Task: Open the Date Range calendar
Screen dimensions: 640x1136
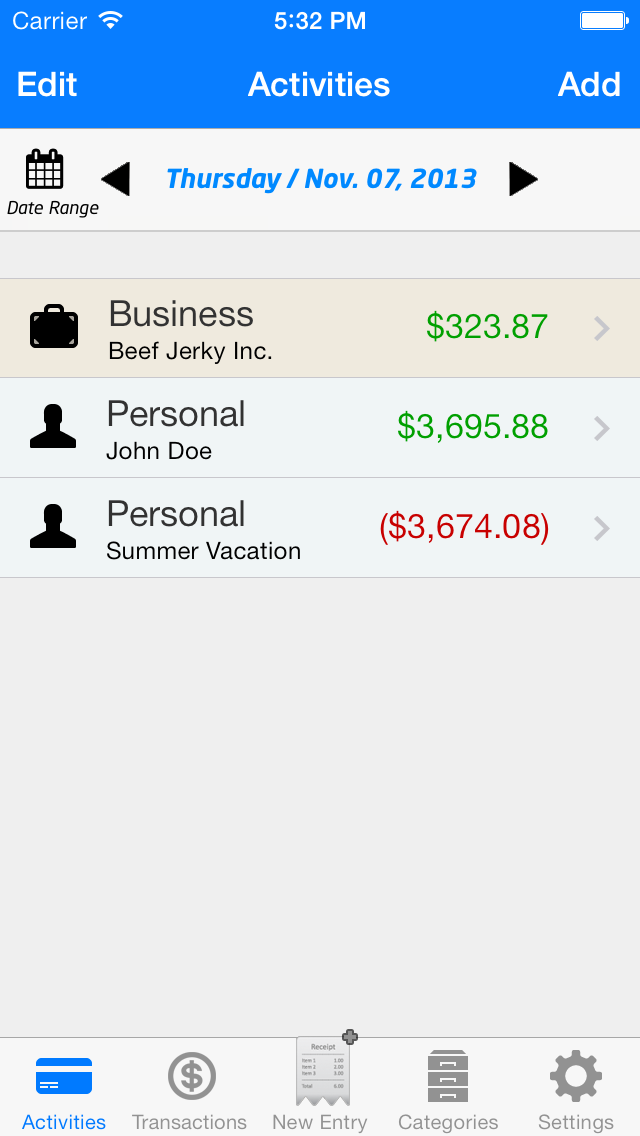Action: click(x=52, y=182)
